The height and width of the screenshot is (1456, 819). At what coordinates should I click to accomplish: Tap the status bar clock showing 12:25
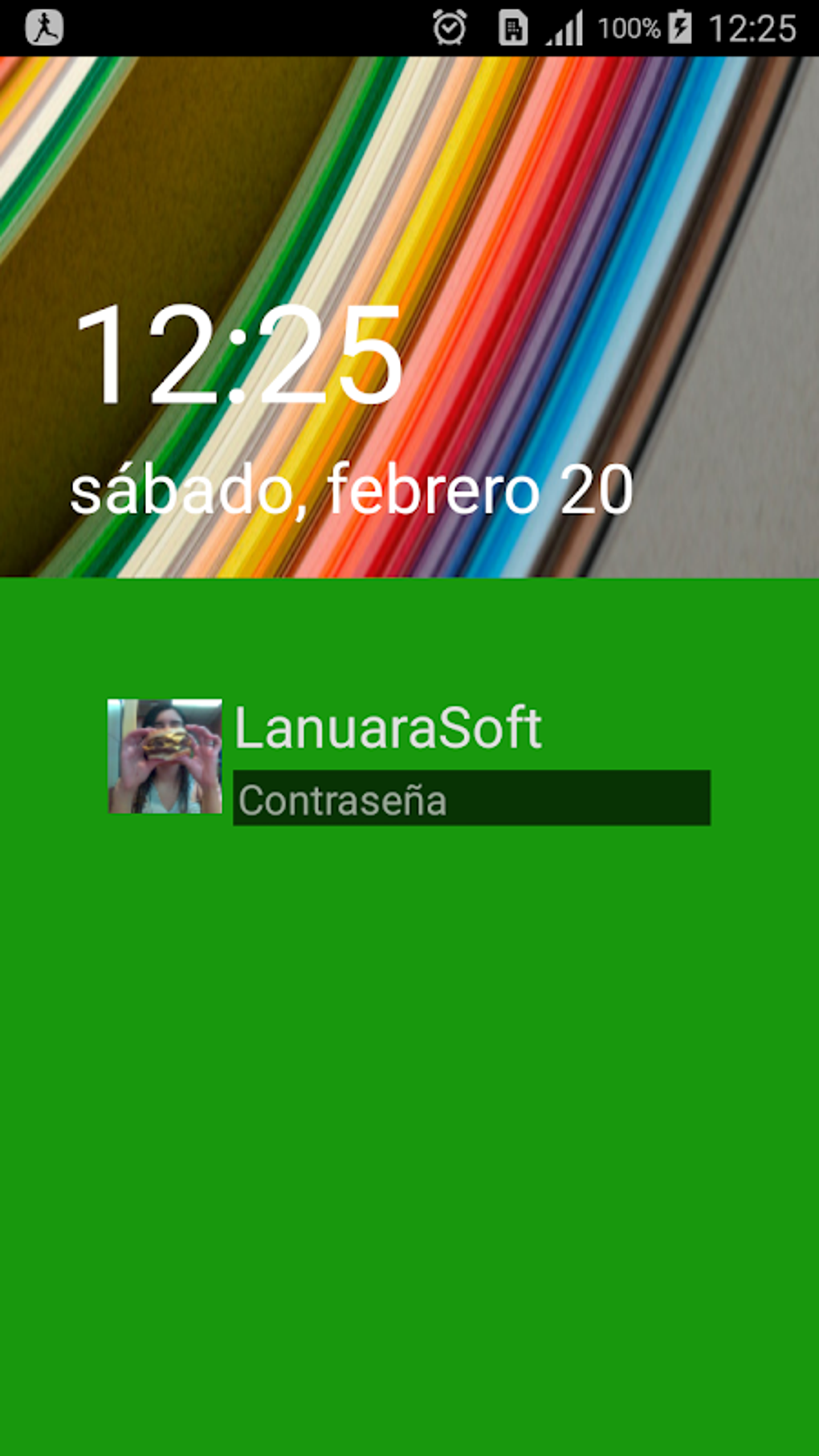tap(753, 27)
